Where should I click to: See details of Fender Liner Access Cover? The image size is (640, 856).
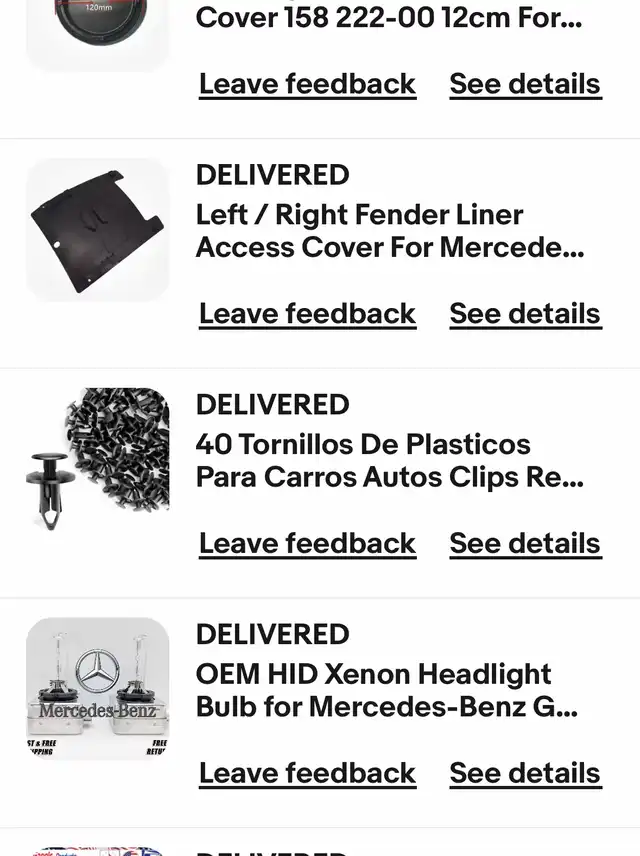tap(525, 314)
